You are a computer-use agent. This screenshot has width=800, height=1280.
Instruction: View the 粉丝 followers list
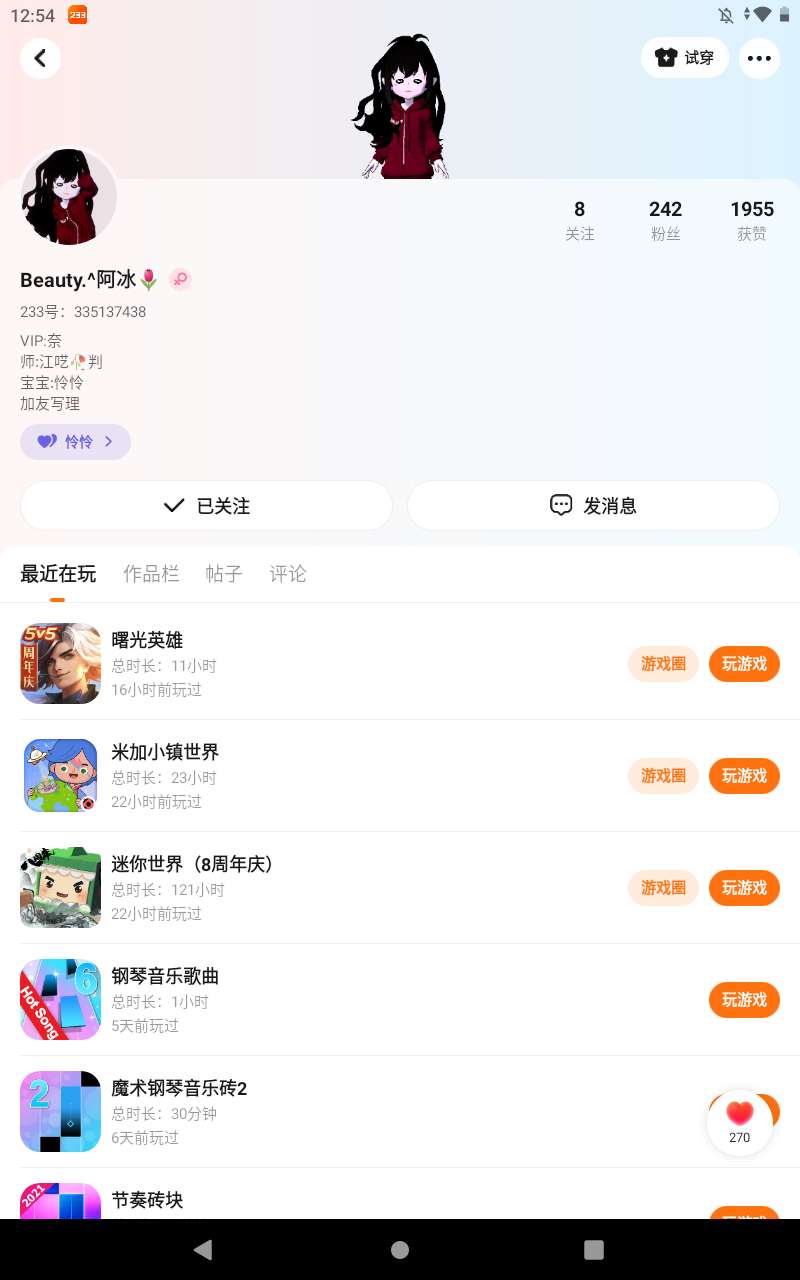pos(665,220)
